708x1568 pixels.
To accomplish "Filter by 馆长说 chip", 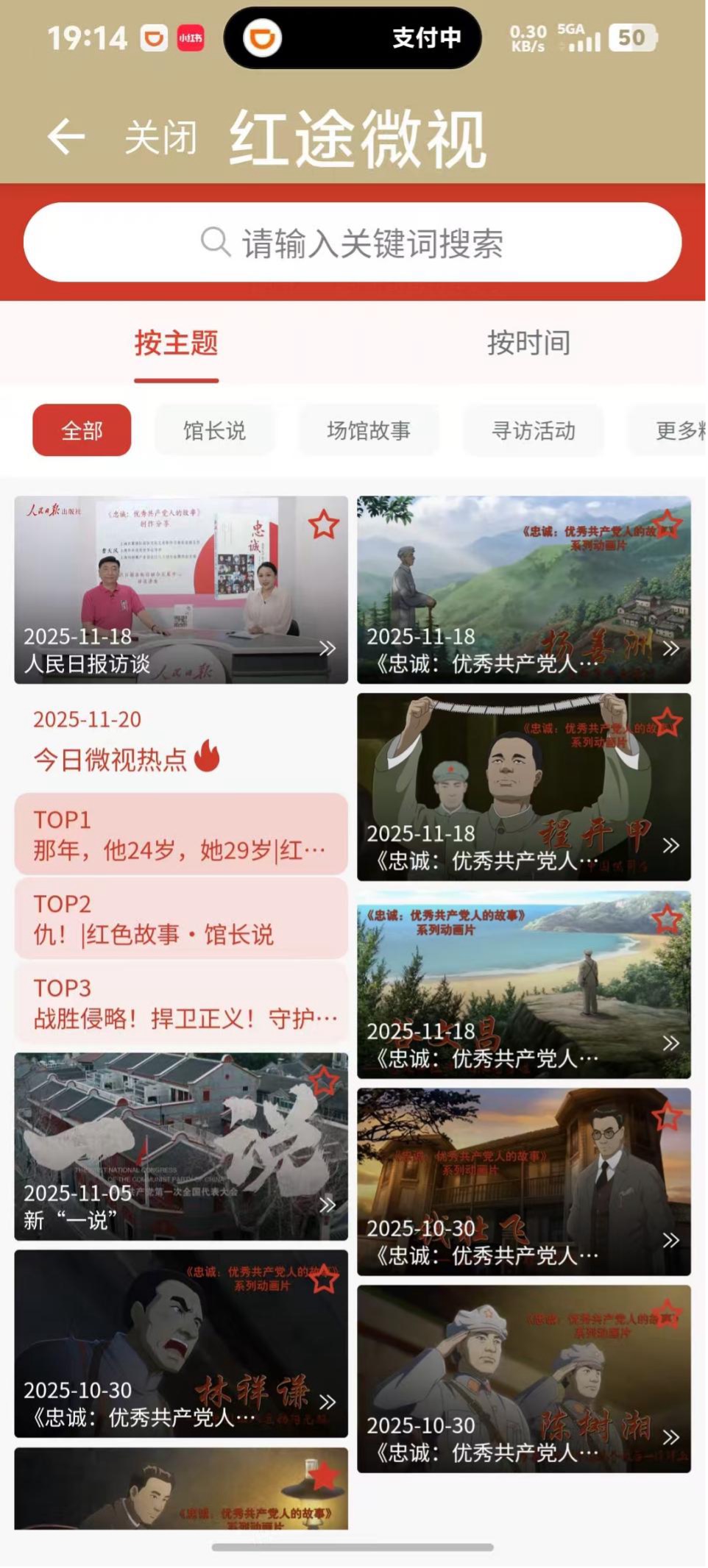I will 214,430.
